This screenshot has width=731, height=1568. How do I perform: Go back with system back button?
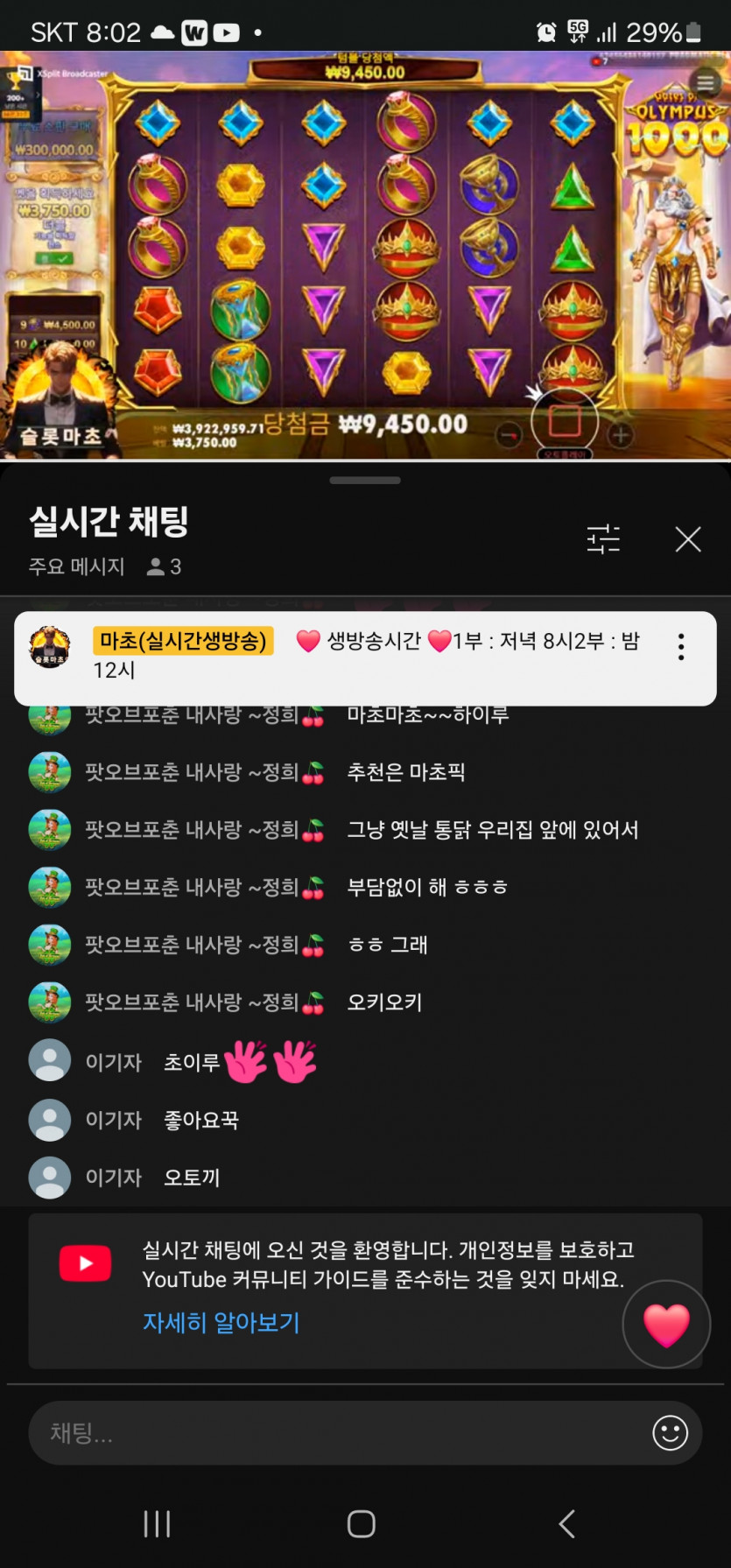[x=566, y=1524]
